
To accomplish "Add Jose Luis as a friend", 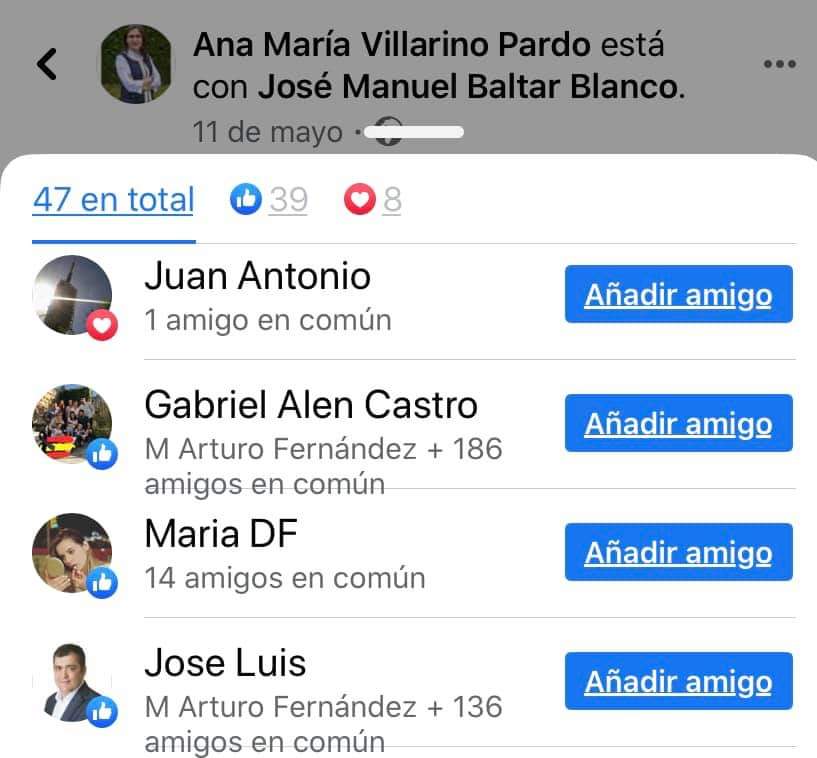I will [678, 682].
